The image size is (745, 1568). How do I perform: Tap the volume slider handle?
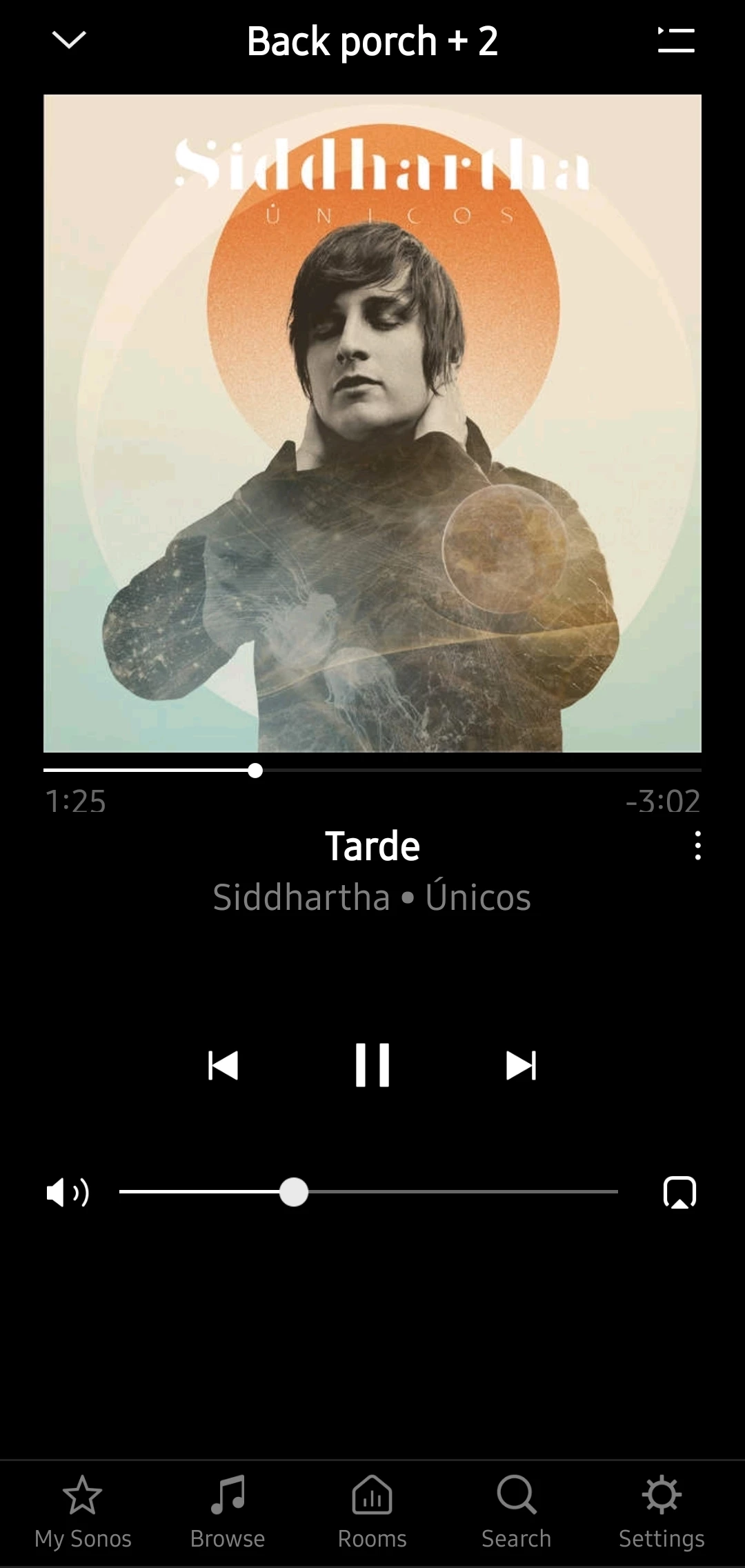click(x=294, y=1192)
